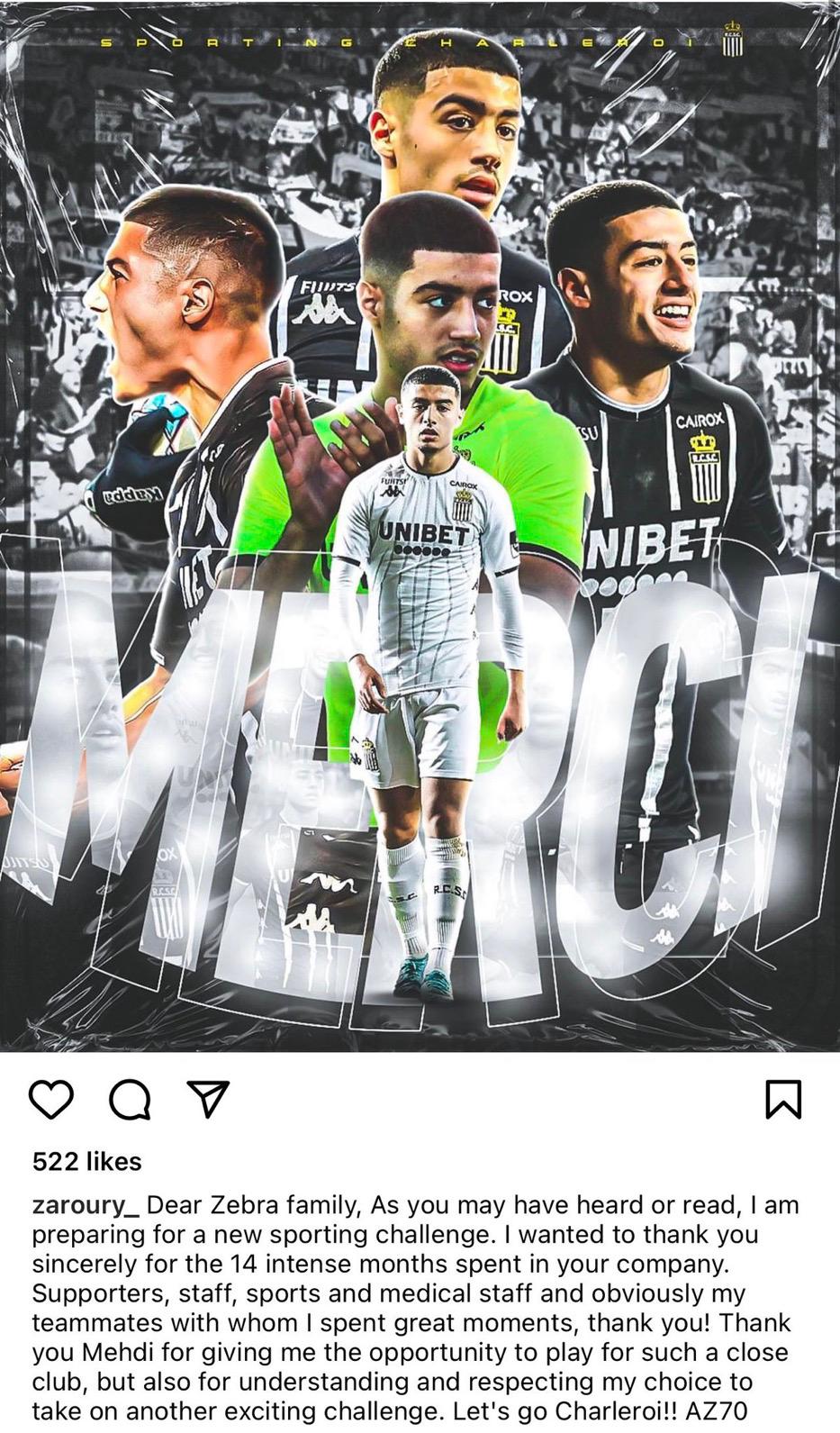Like the zaroury_ post with the heart
The image size is (840, 1433).
51,1100
